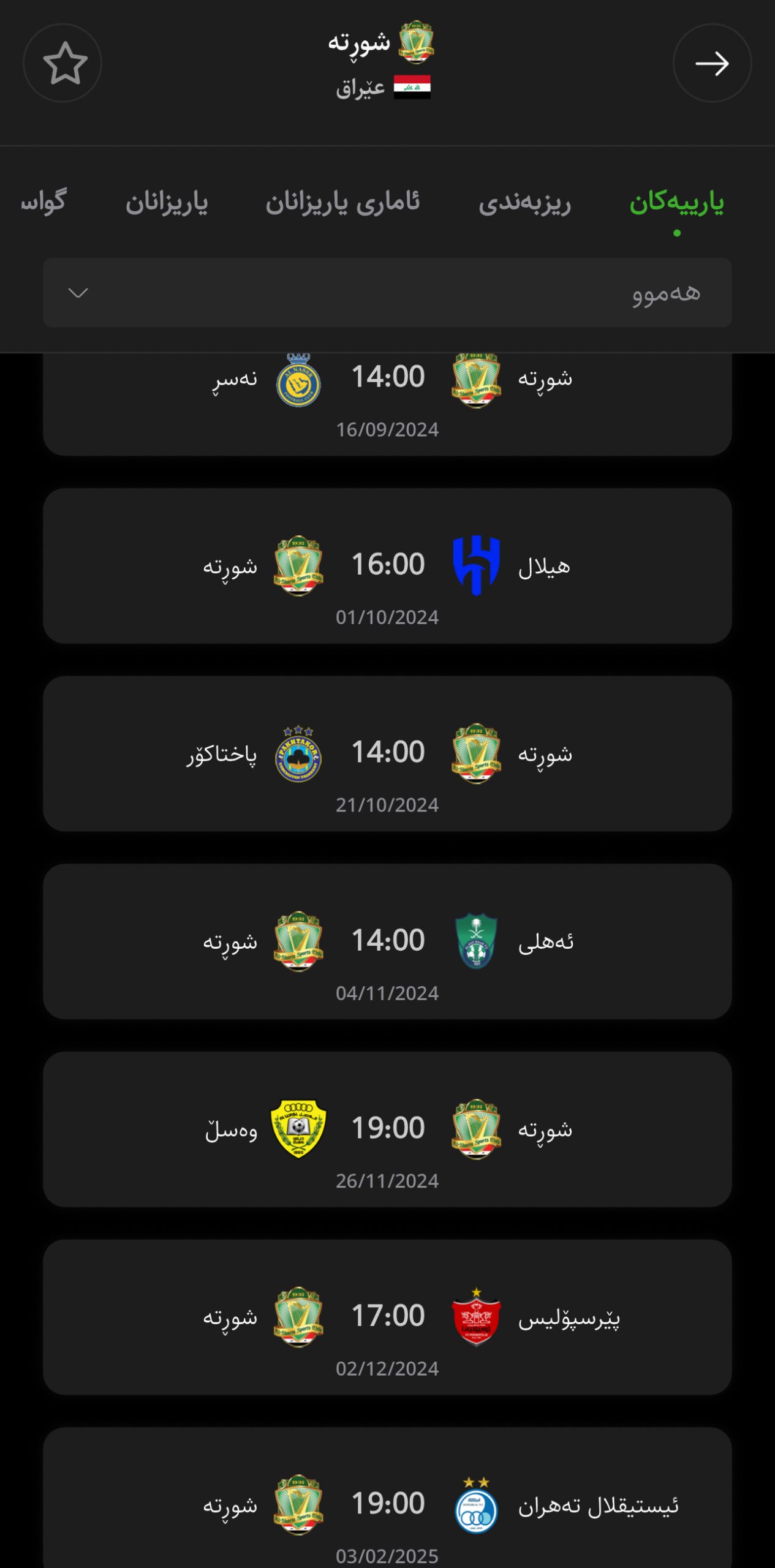This screenshot has height=1568, width=775.
Task: Open the ئەهلی vs شورتە match
Action: pyautogui.click(x=387, y=941)
